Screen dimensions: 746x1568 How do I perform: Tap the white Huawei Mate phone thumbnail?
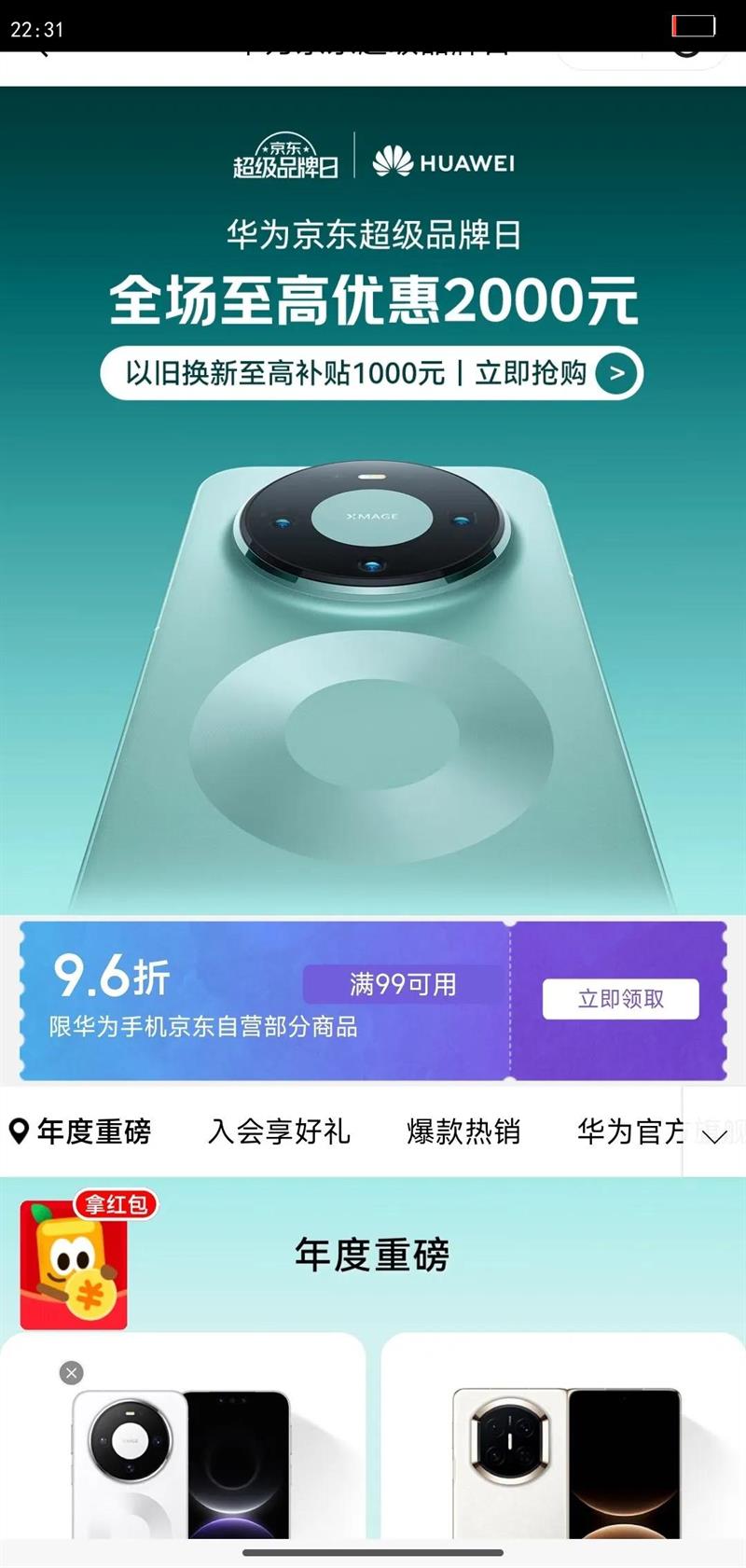tap(183, 1464)
